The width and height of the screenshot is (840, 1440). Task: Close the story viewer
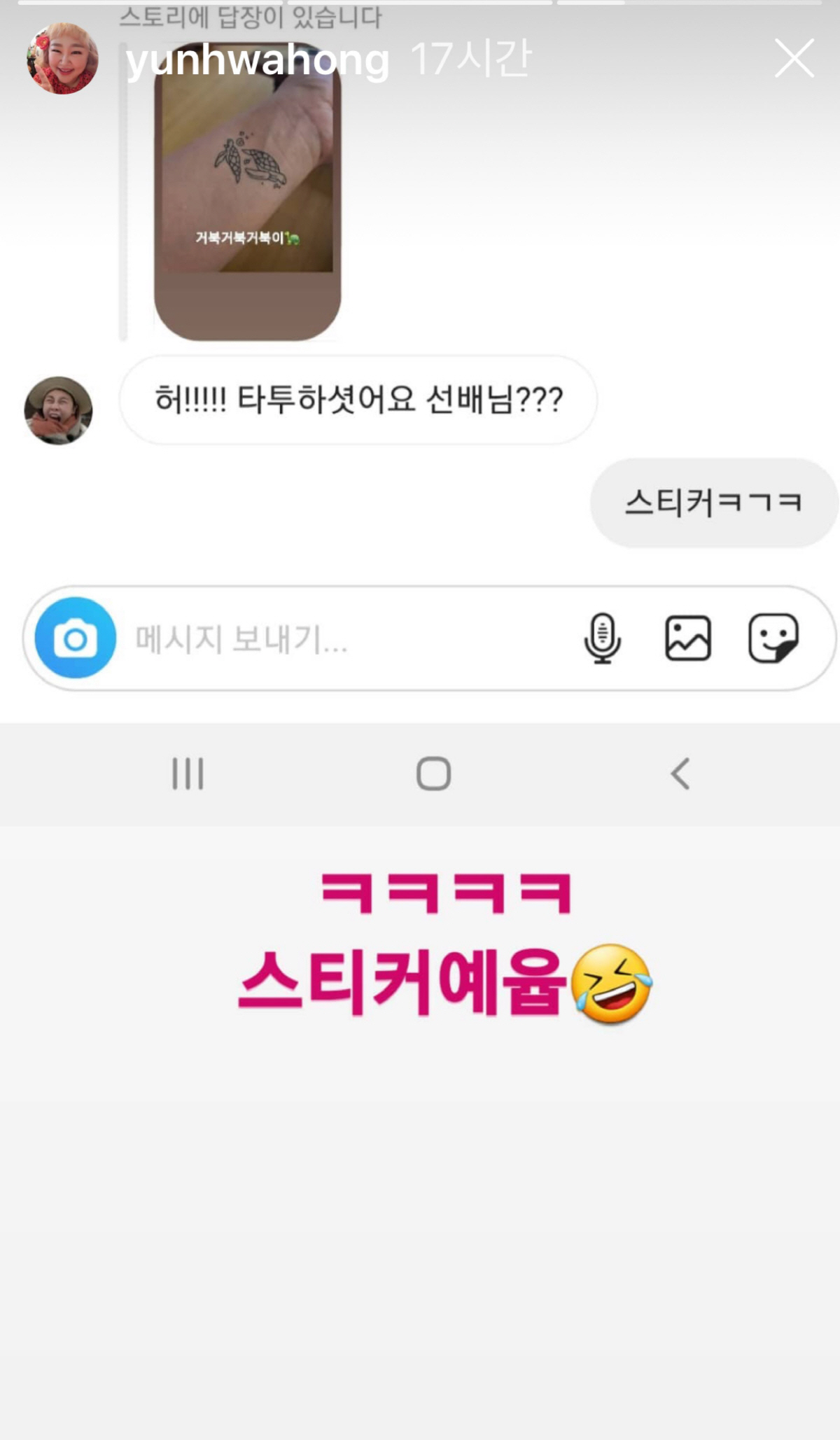coord(794,58)
